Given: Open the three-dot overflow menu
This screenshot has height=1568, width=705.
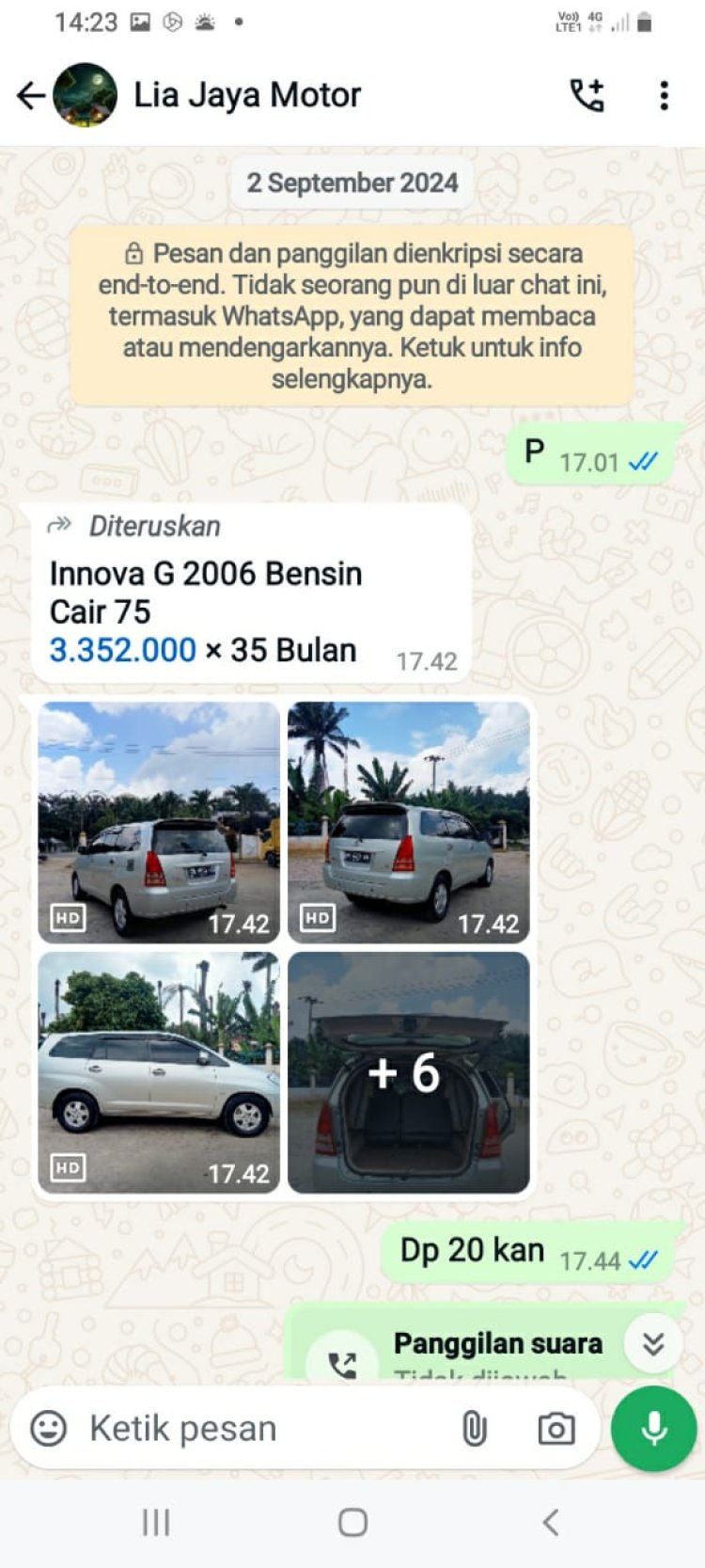Looking at the screenshot, I should (665, 95).
